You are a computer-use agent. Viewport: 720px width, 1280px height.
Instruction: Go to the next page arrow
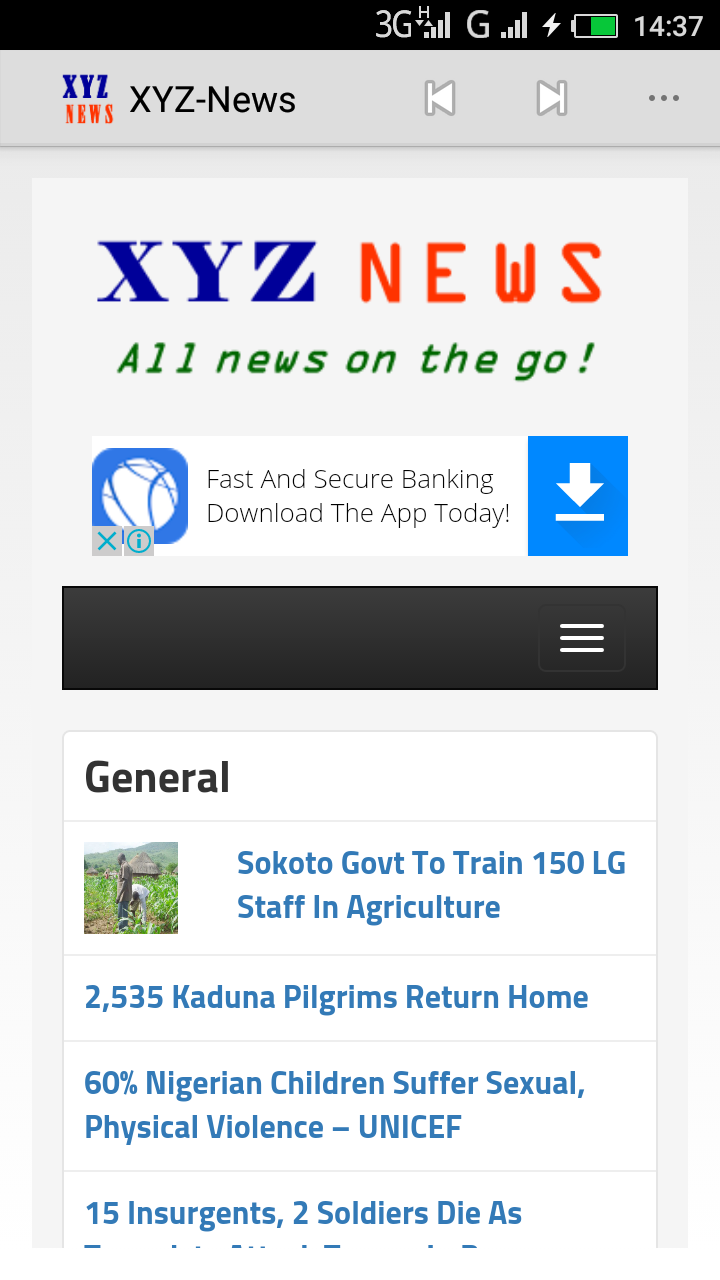pos(552,98)
